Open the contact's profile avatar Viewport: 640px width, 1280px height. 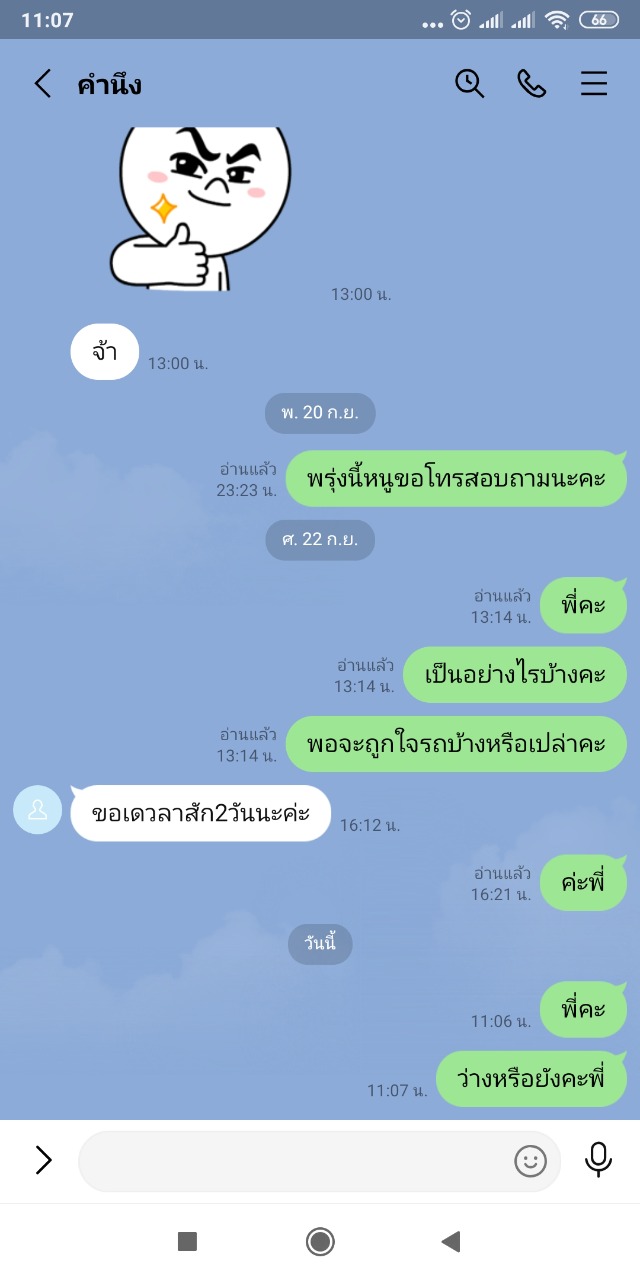[38, 810]
